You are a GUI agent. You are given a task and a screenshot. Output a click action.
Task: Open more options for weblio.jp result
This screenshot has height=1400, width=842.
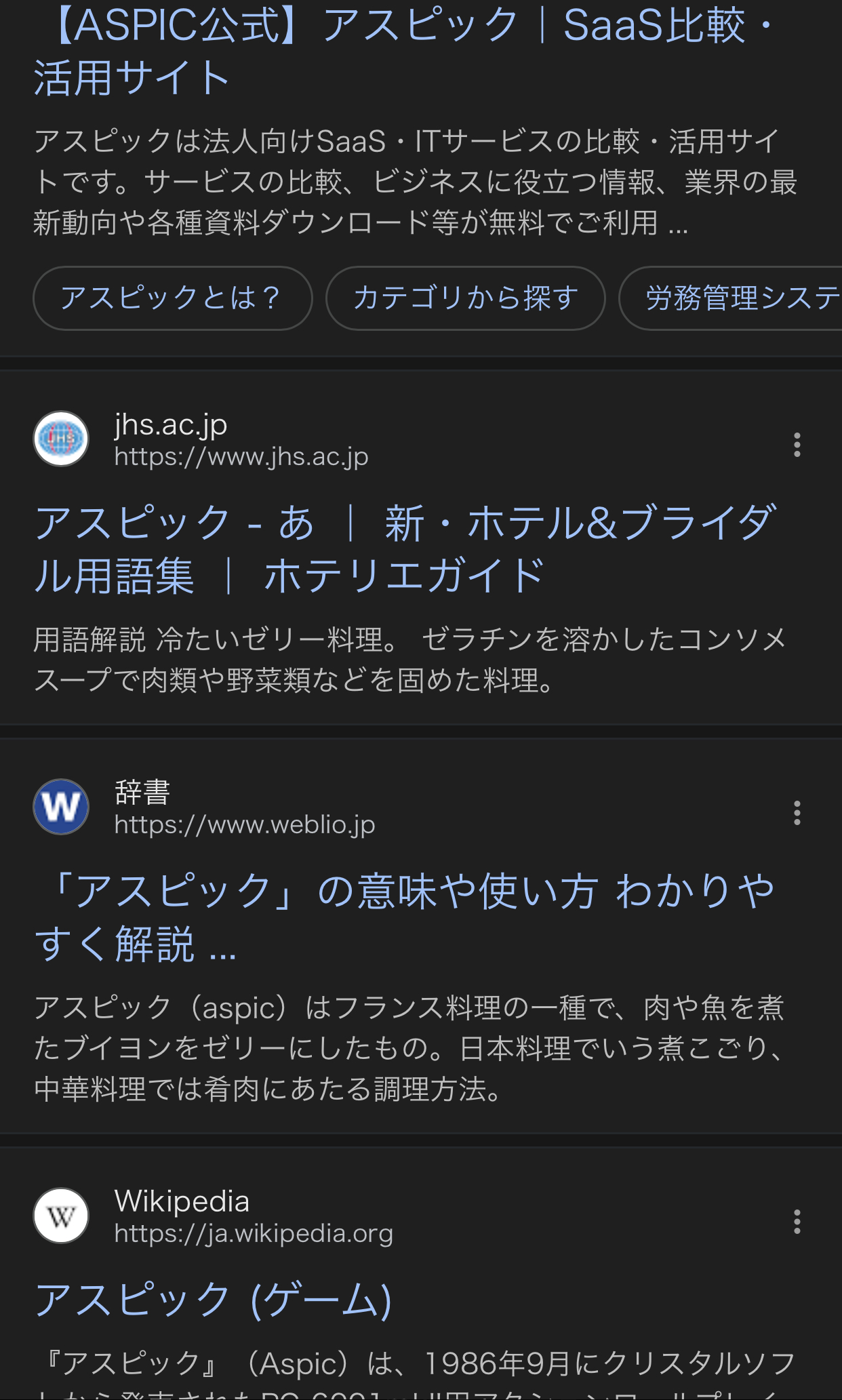(x=797, y=813)
